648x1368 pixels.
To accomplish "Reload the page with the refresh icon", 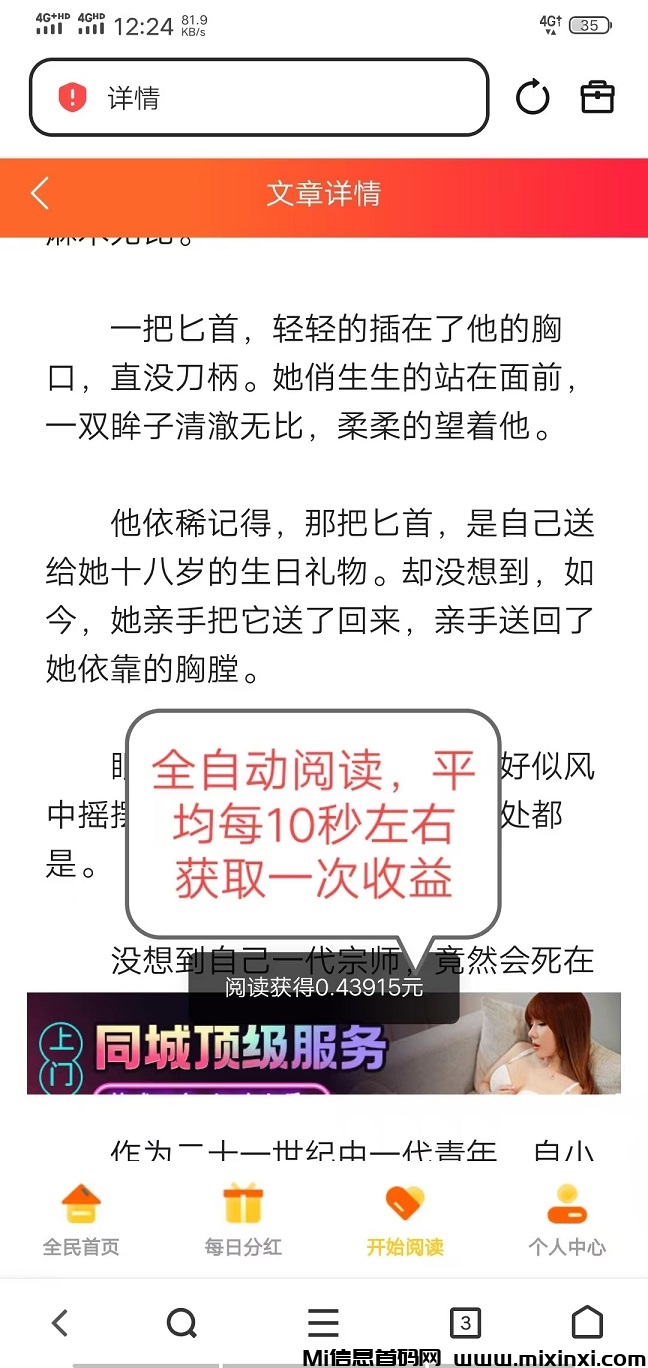I will pyautogui.click(x=532, y=98).
